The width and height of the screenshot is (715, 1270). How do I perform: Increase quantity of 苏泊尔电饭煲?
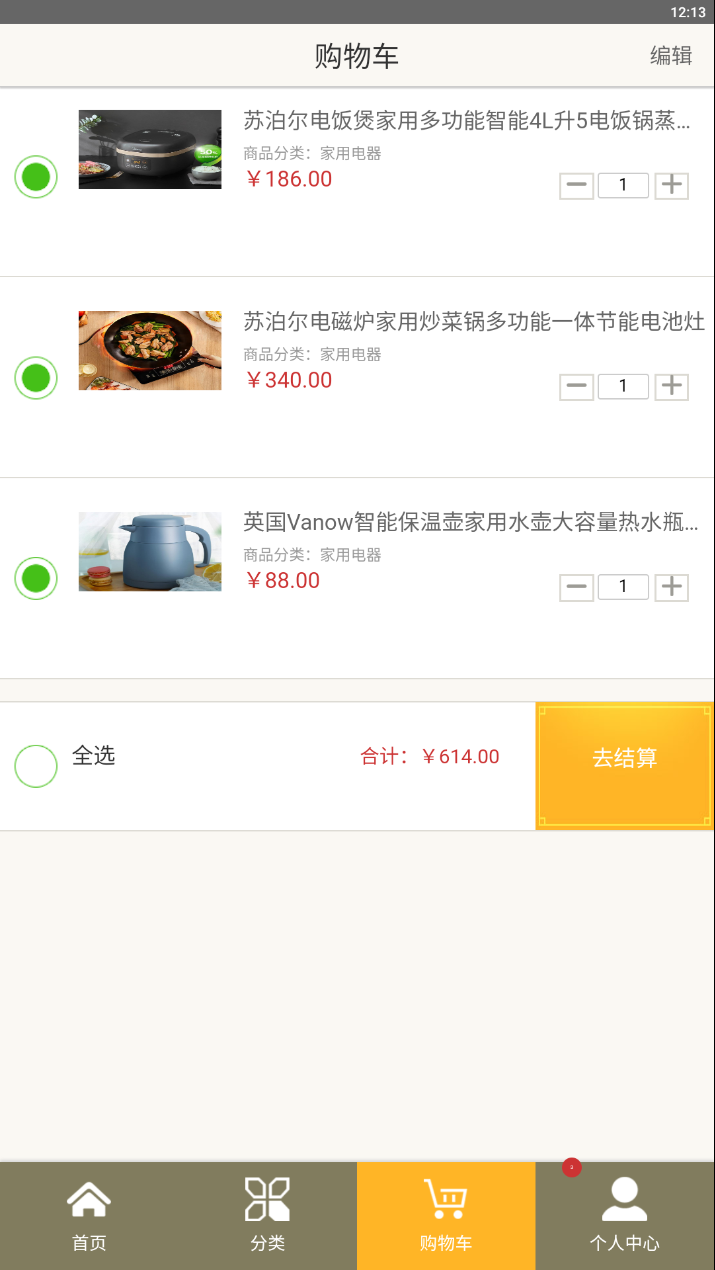672,185
